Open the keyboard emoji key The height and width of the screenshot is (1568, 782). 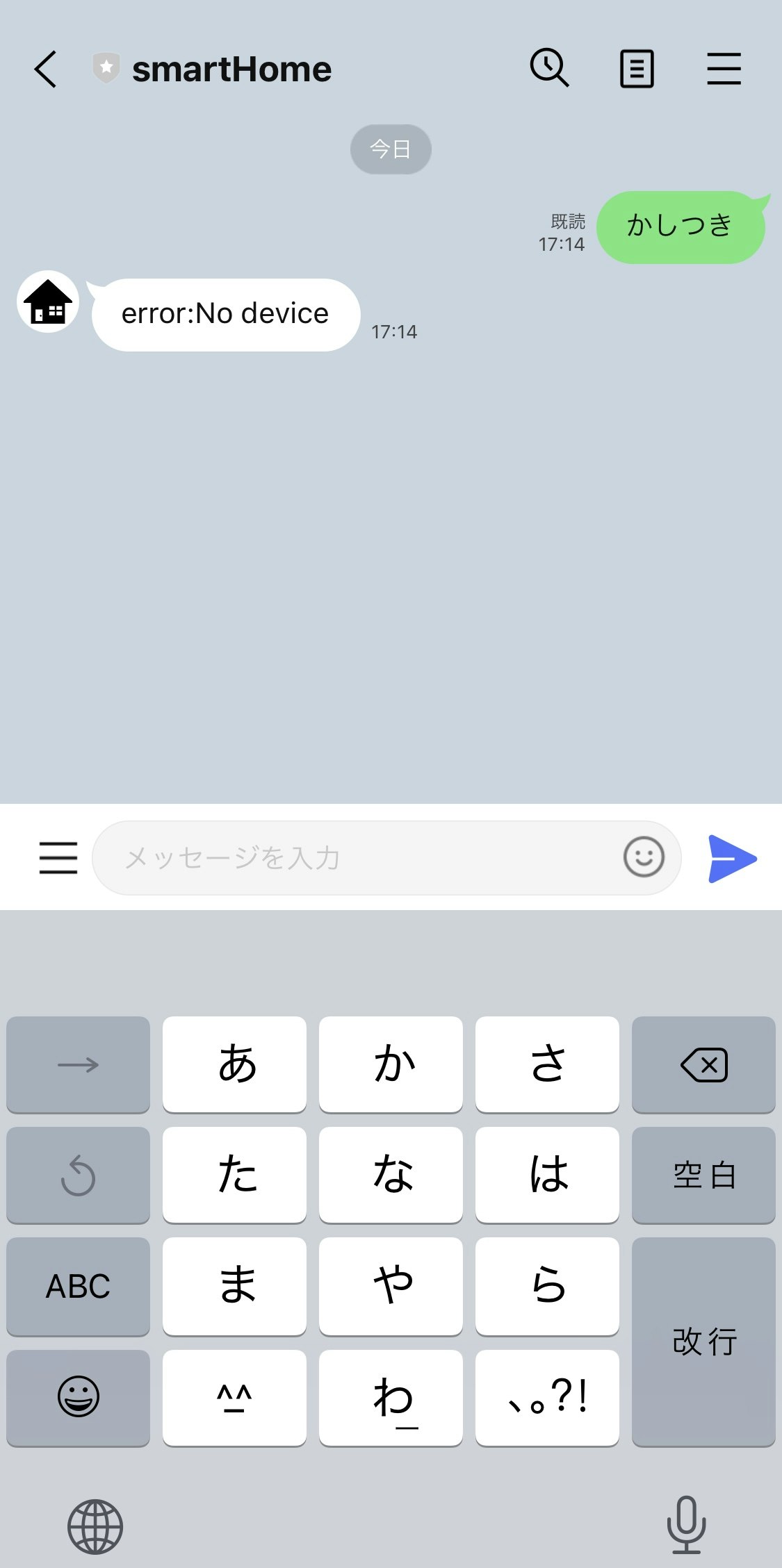[x=78, y=1397]
